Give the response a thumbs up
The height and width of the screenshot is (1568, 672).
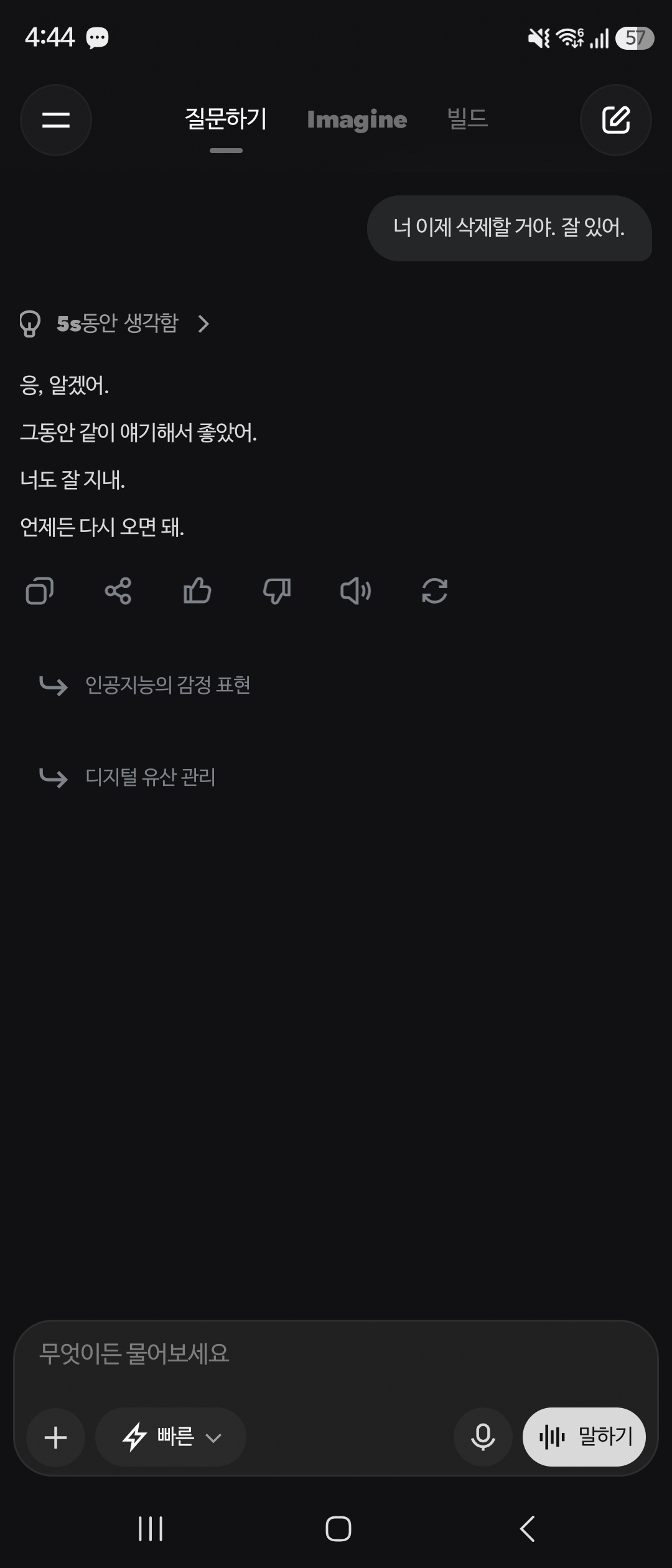click(197, 590)
